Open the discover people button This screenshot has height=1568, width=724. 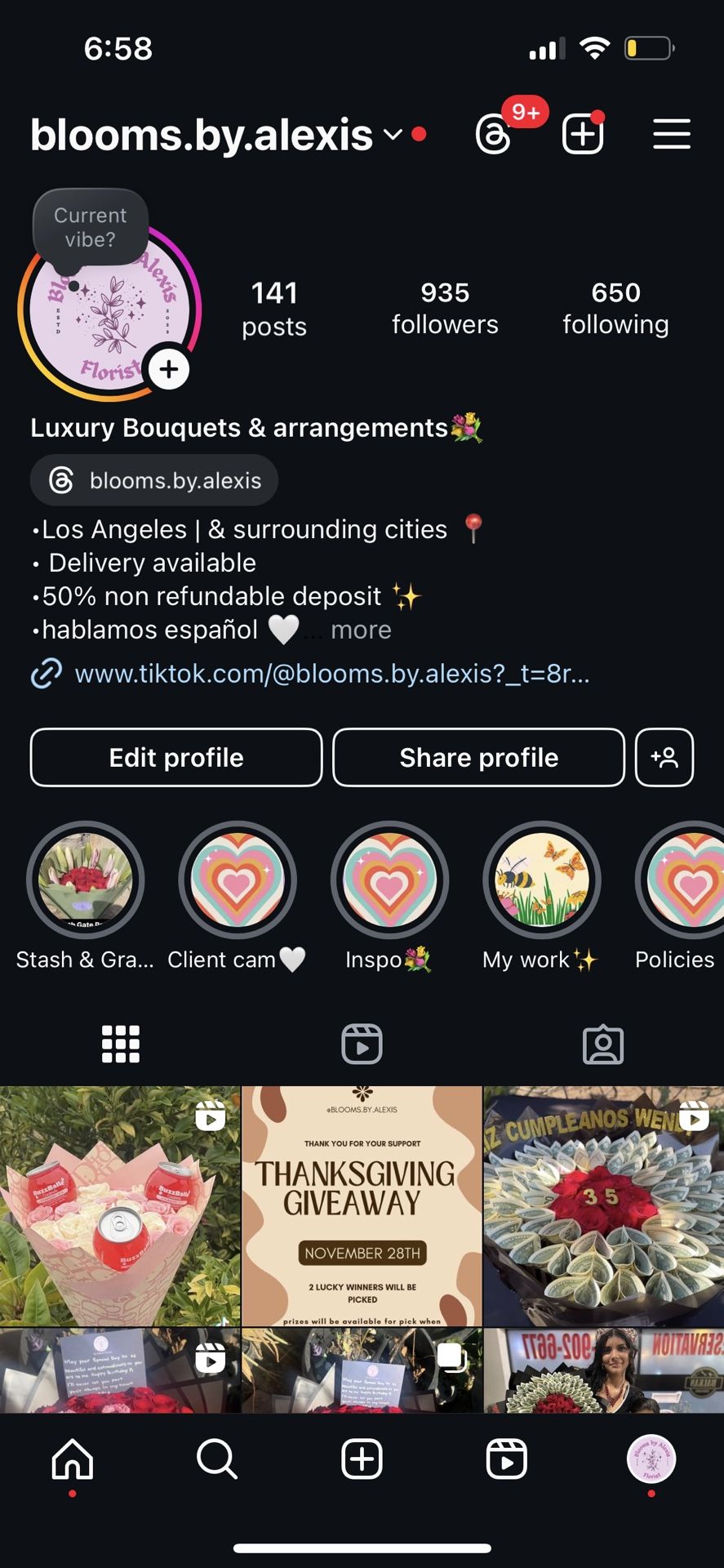point(664,758)
